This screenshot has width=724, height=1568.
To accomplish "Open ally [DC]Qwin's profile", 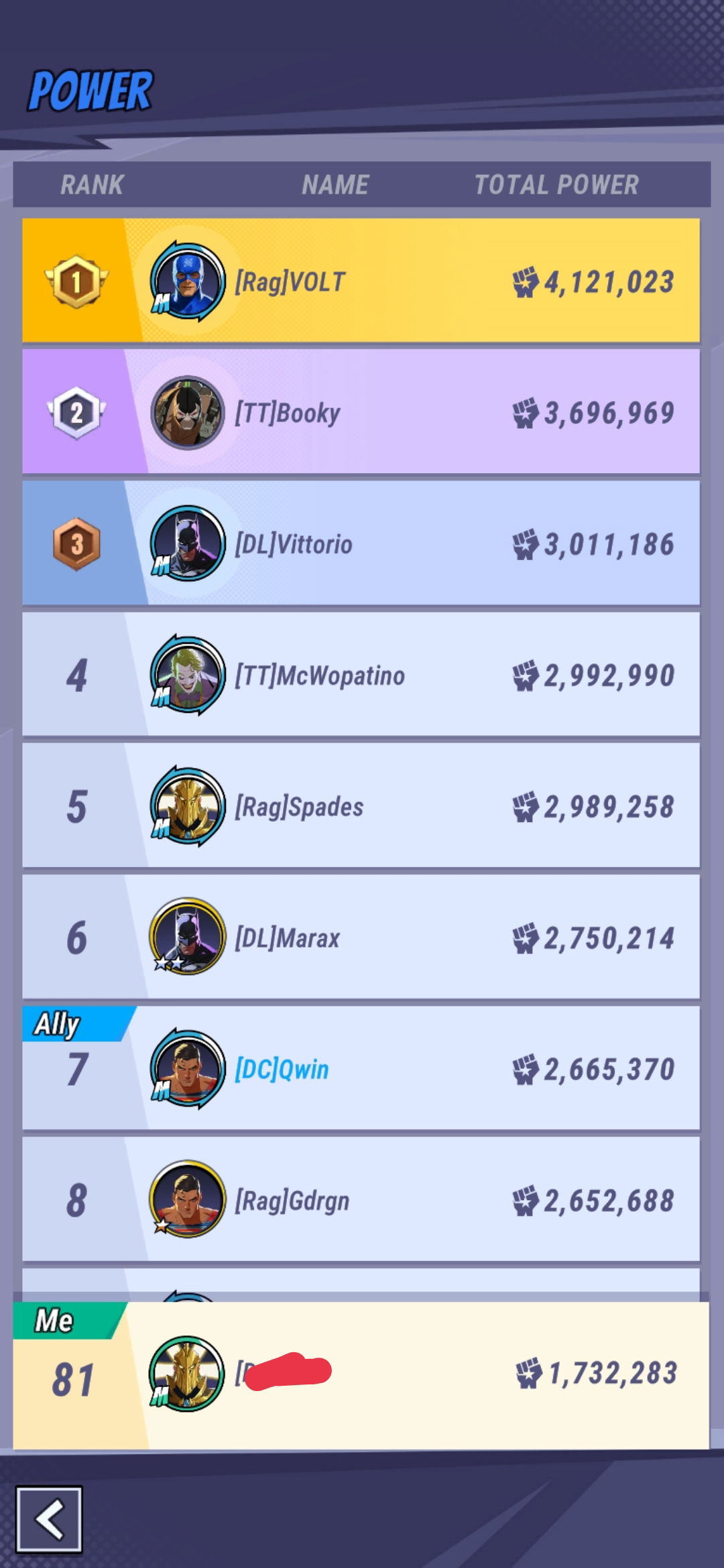I will pyautogui.click(x=361, y=1069).
